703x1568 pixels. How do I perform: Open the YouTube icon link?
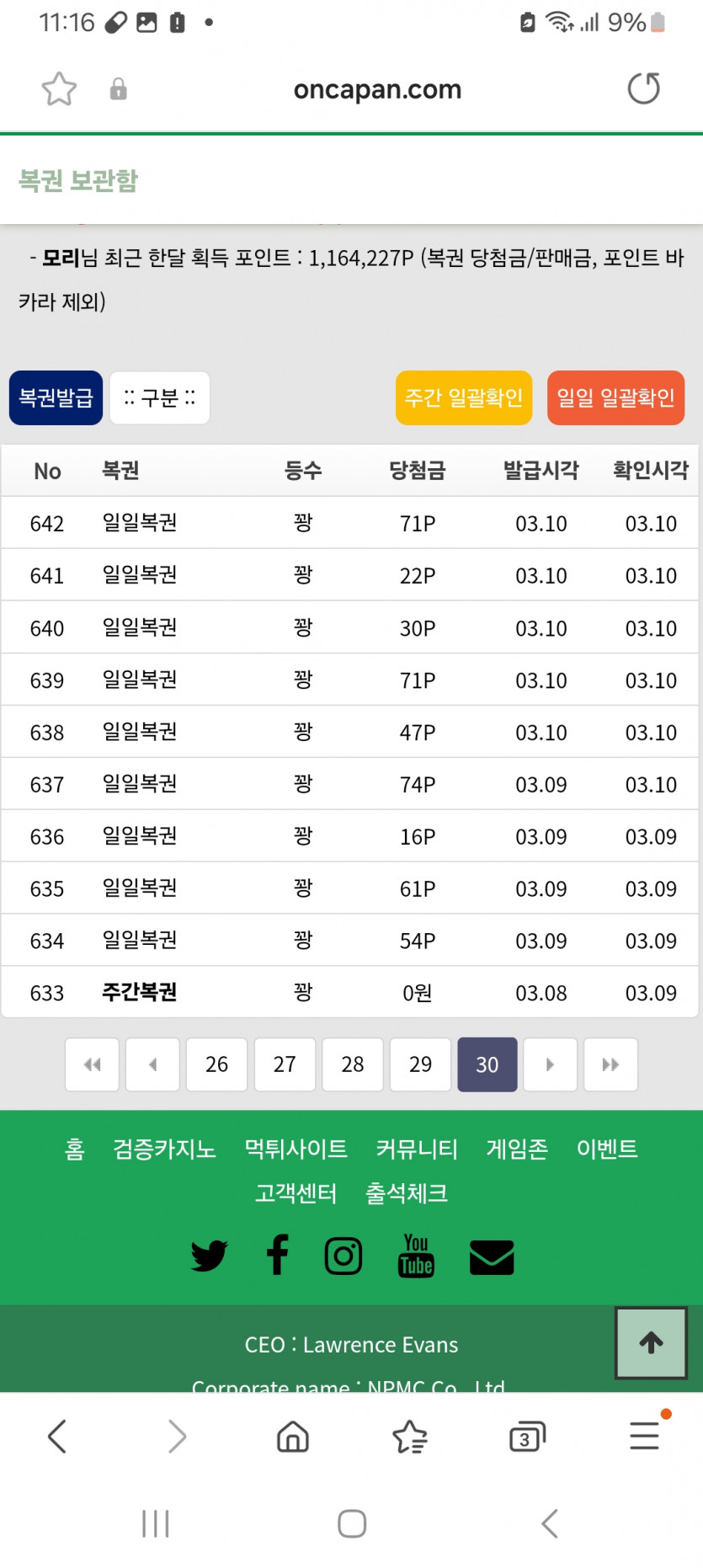[x=416, y=1256]
